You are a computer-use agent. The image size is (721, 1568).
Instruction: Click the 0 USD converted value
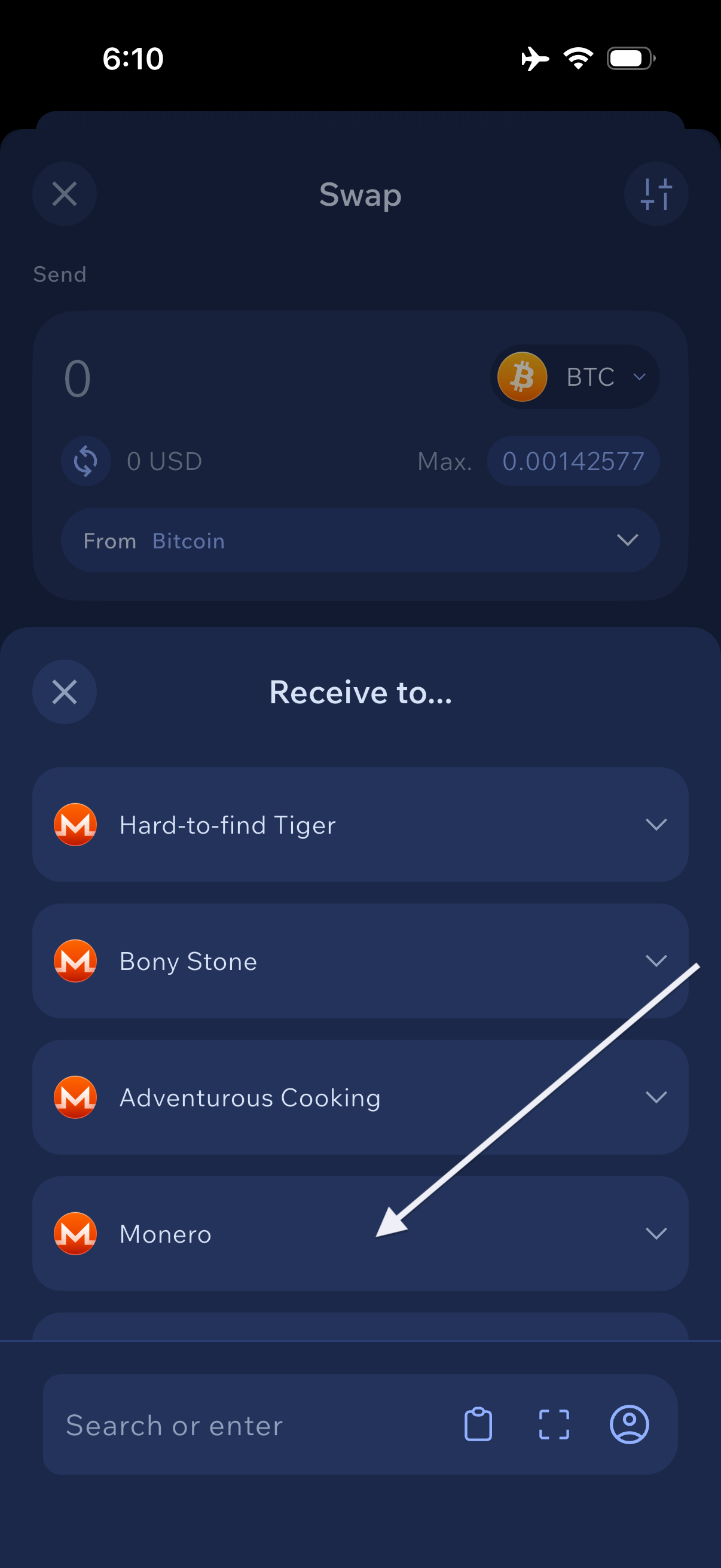click(164, 461)
